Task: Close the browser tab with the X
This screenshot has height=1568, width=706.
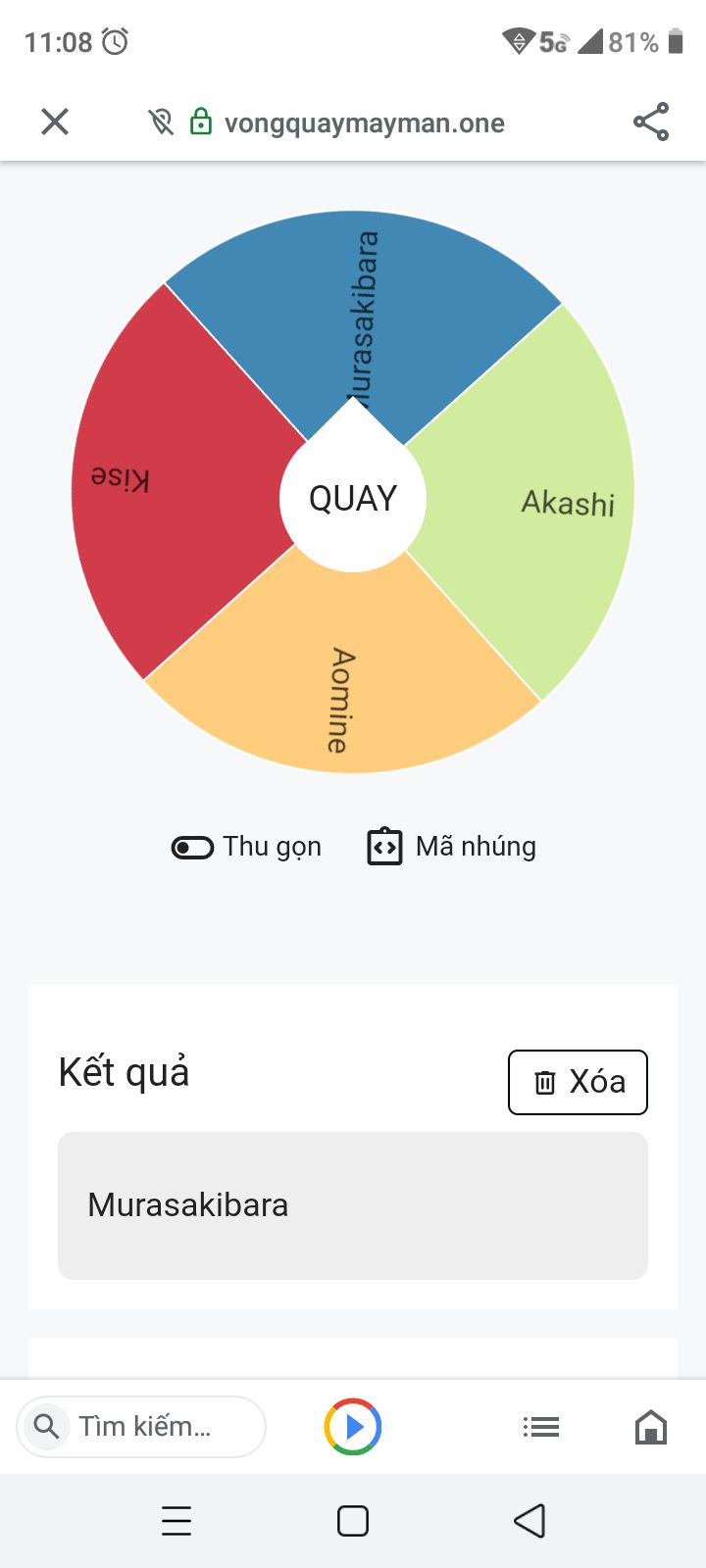Action: [x=55, y=122]
